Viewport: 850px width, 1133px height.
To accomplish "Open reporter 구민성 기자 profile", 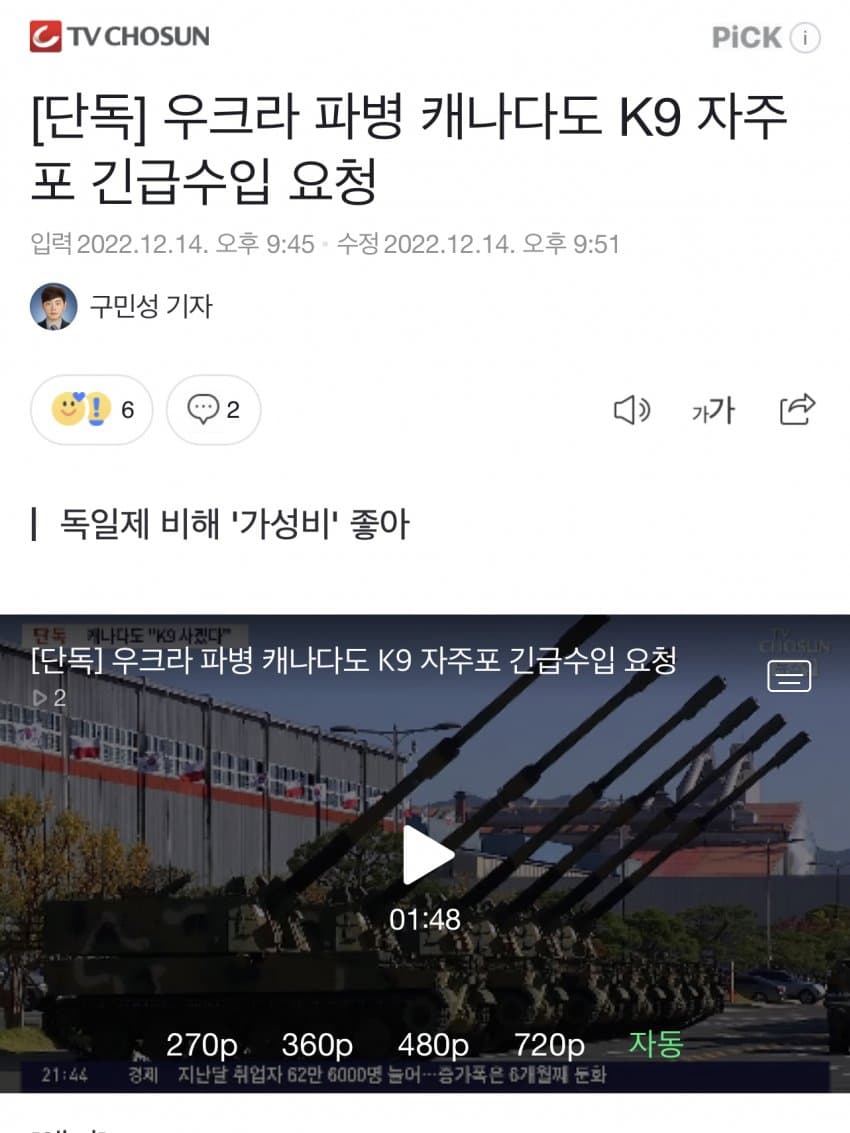I will 122,306.
